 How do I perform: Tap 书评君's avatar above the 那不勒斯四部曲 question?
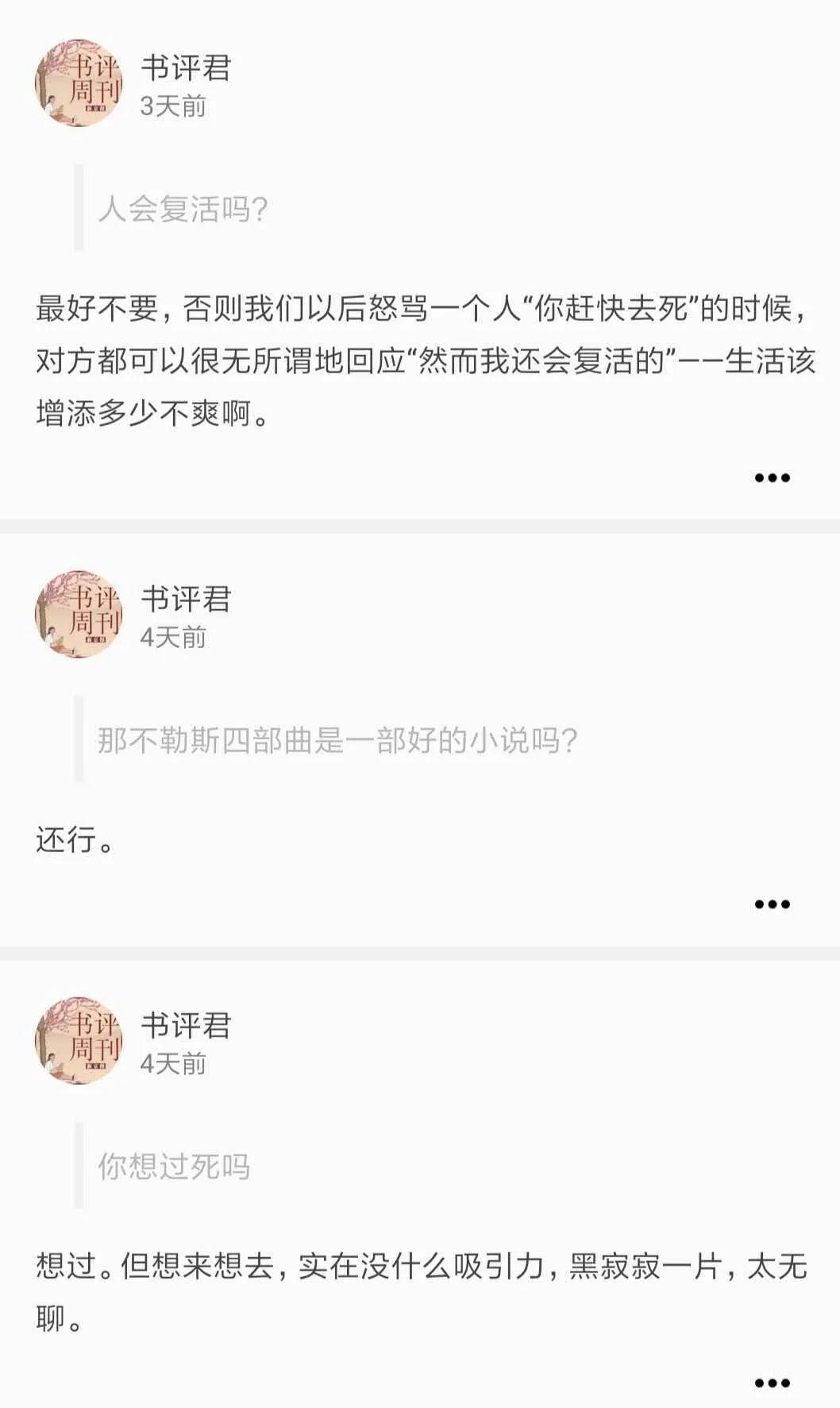tap(79, 614)
